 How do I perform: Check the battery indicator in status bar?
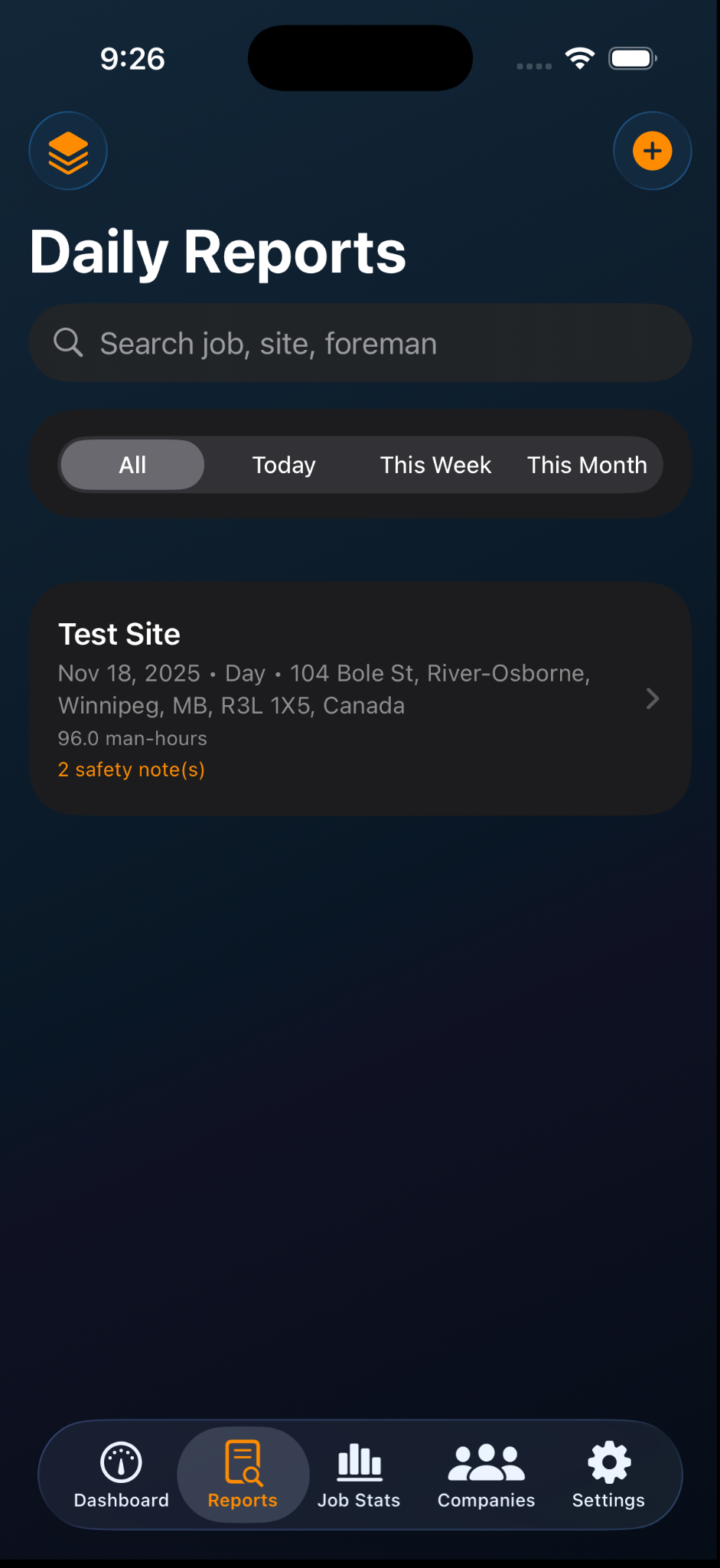pos(632,57)
